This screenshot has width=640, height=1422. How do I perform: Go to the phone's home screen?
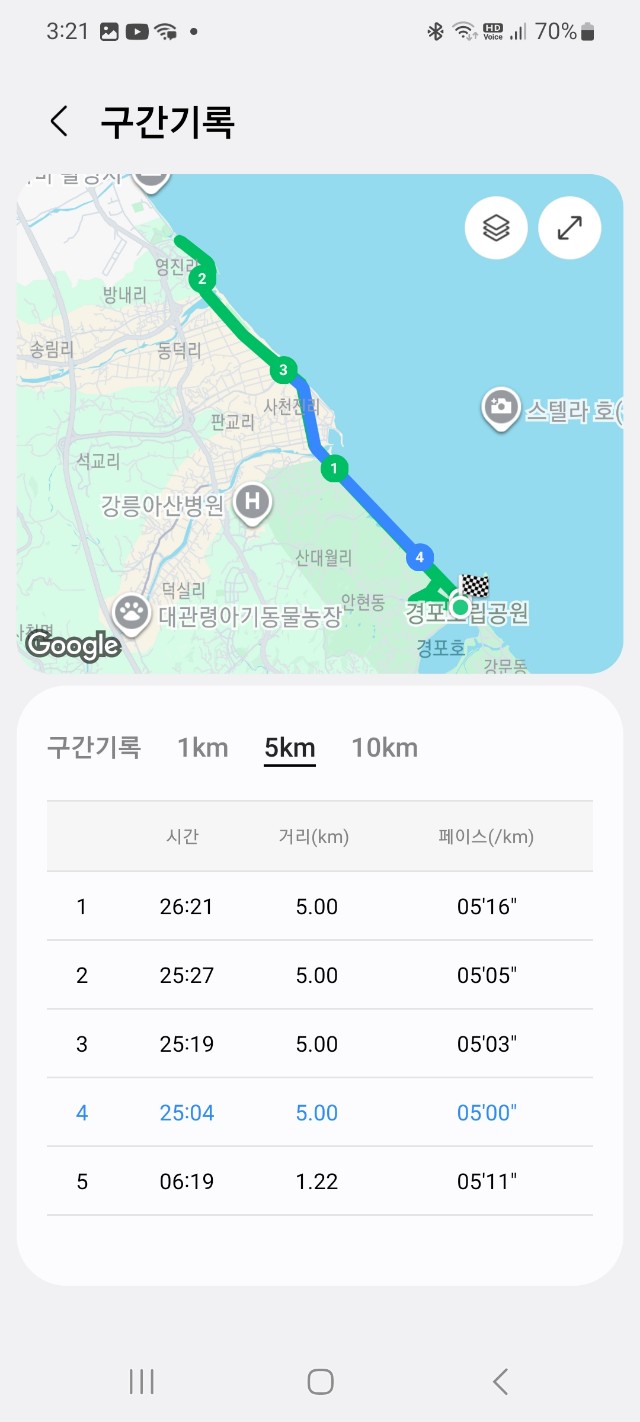(x=320, y=1382)
